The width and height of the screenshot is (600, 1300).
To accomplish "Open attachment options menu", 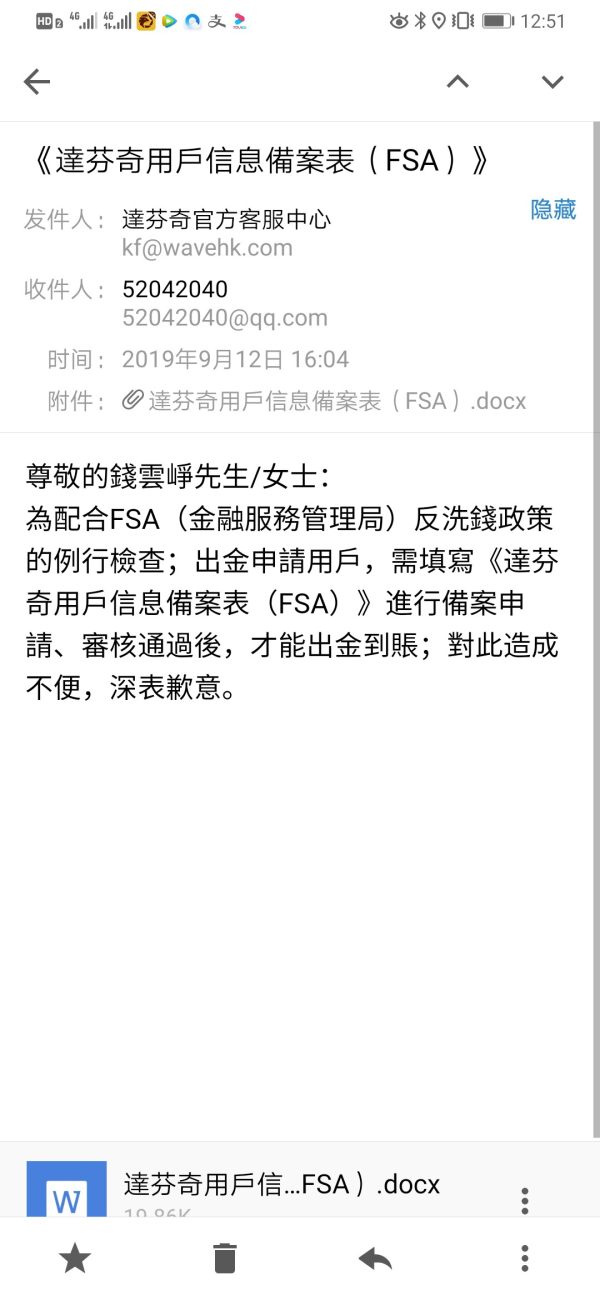I will click(524, 1198).
